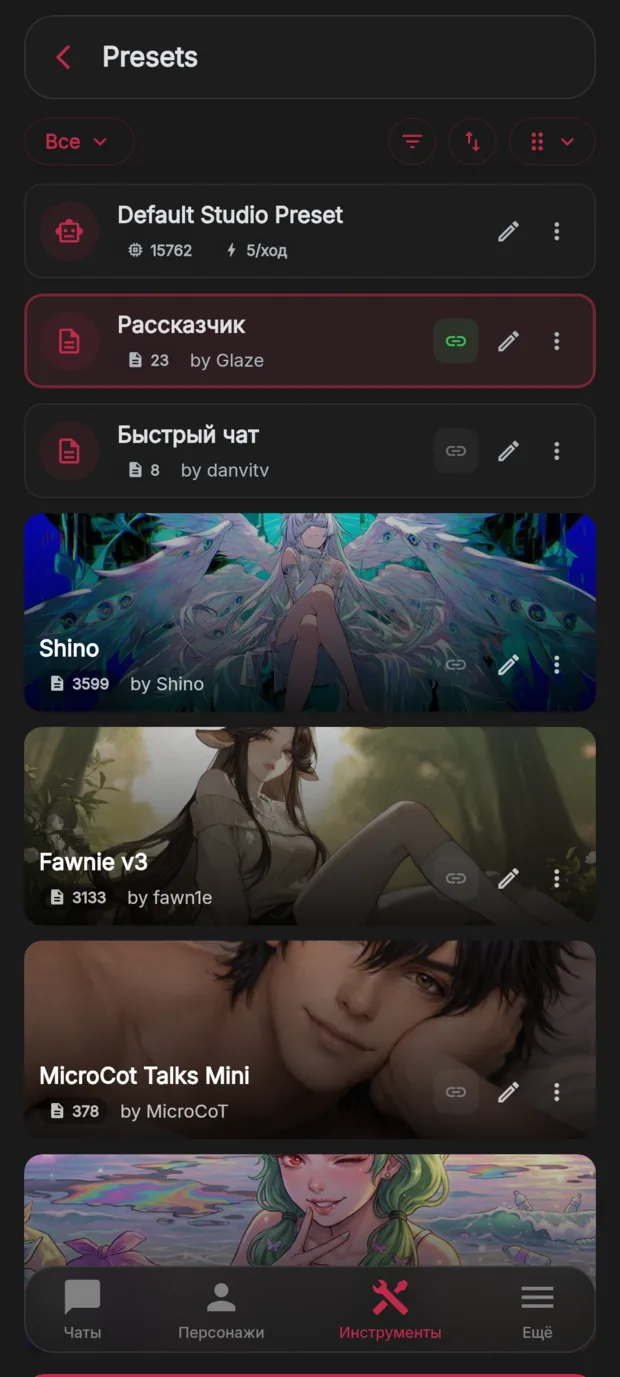Edit the Default Studio Preset
Image resolution: width=620 pixels, height=1377 pixels.
point(508,231)
